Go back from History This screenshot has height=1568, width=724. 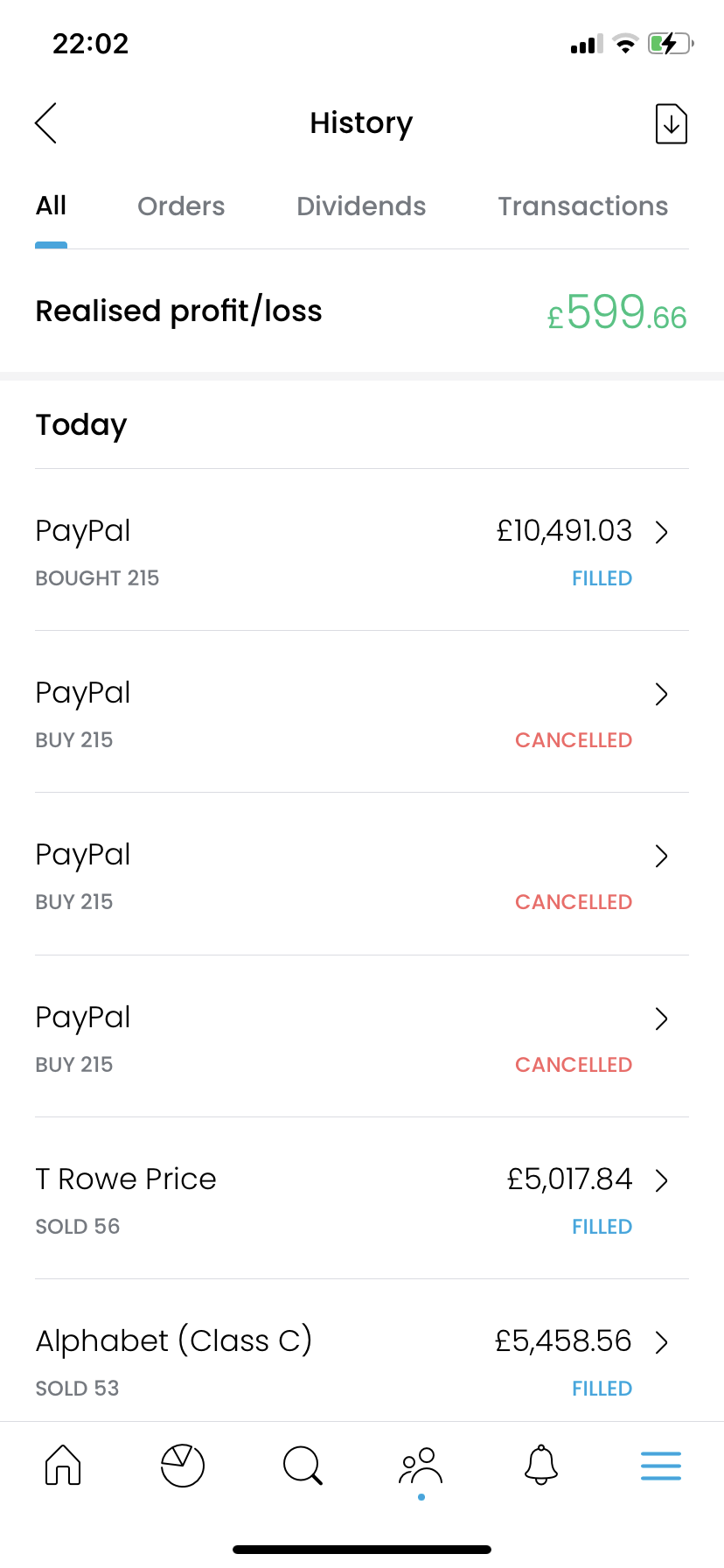[x=46, y=122]
